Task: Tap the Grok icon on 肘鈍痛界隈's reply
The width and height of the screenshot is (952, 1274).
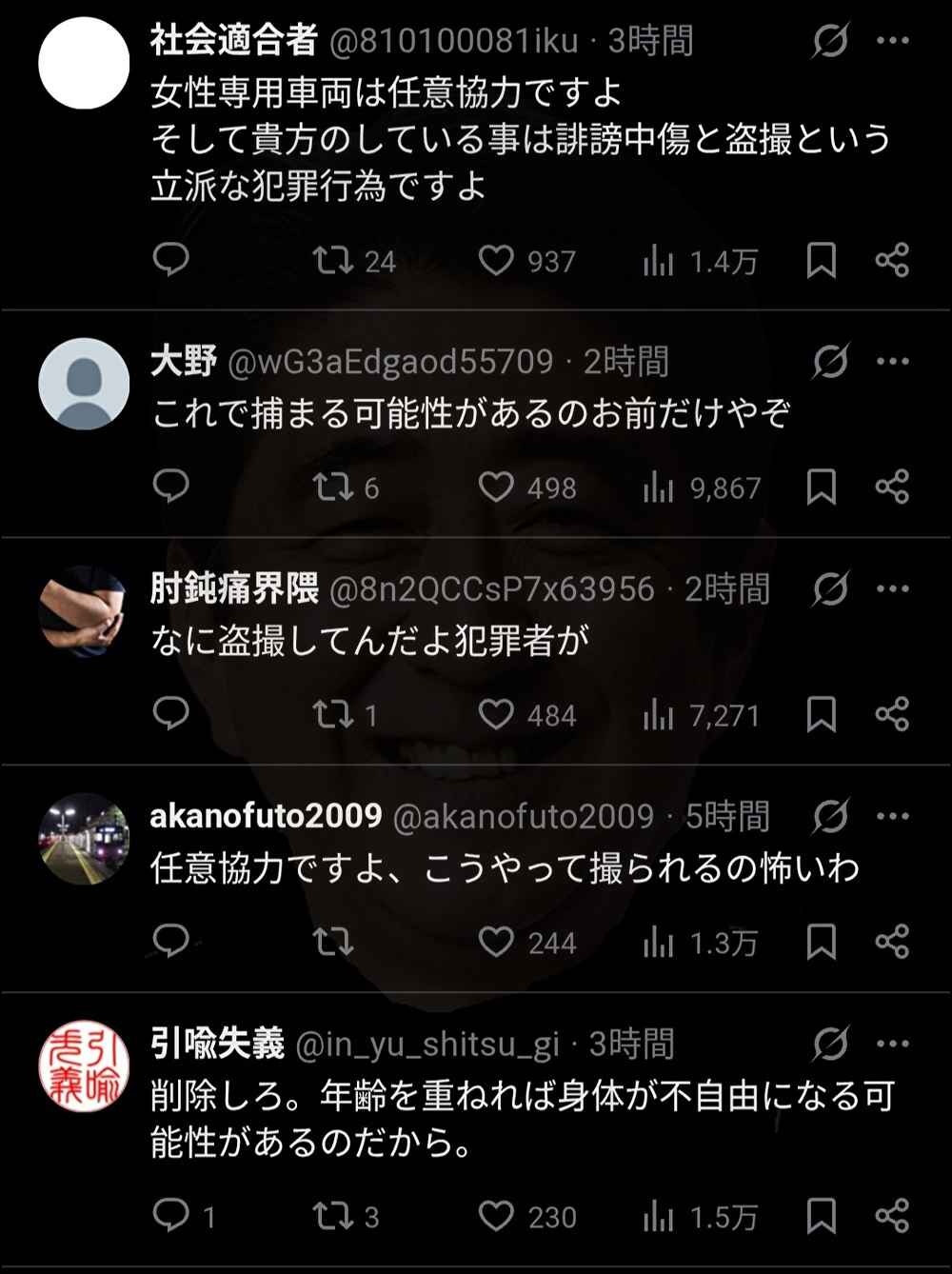Action: click(x=830, y=589)
